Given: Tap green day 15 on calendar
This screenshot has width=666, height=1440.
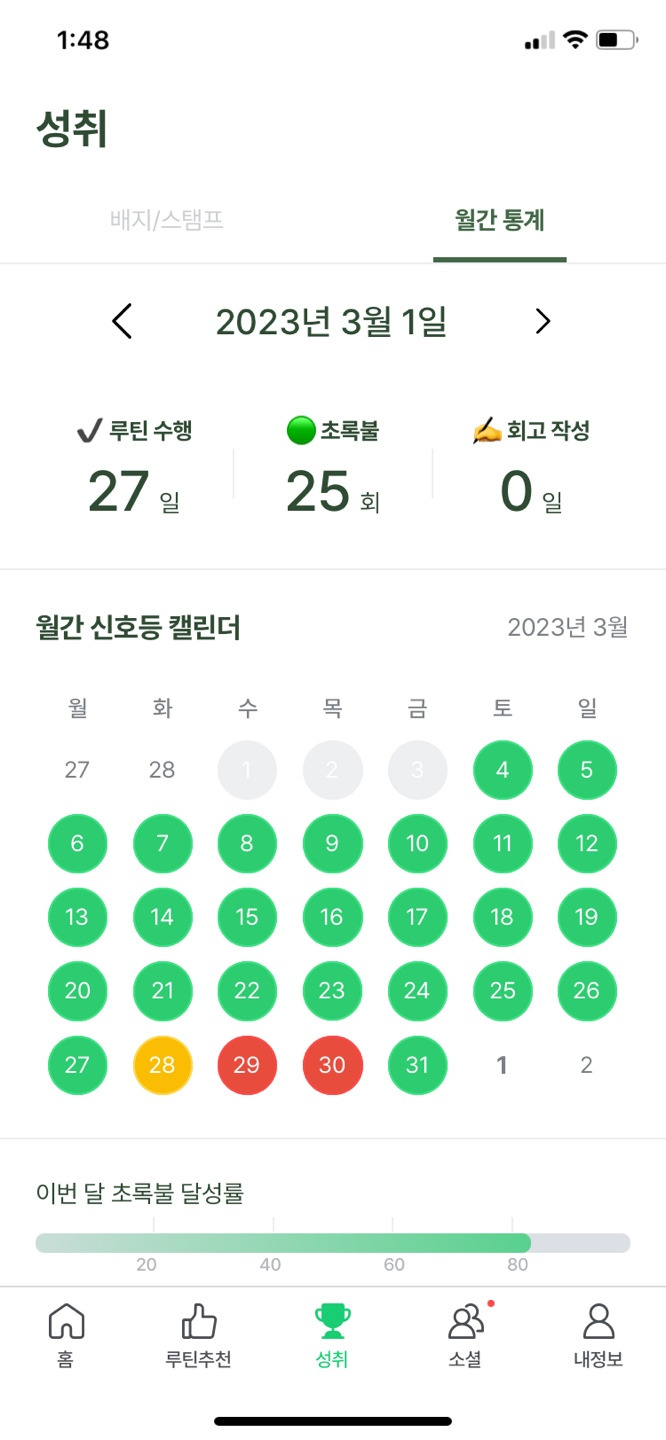Looking at the screenshot, I should [247, 917].
